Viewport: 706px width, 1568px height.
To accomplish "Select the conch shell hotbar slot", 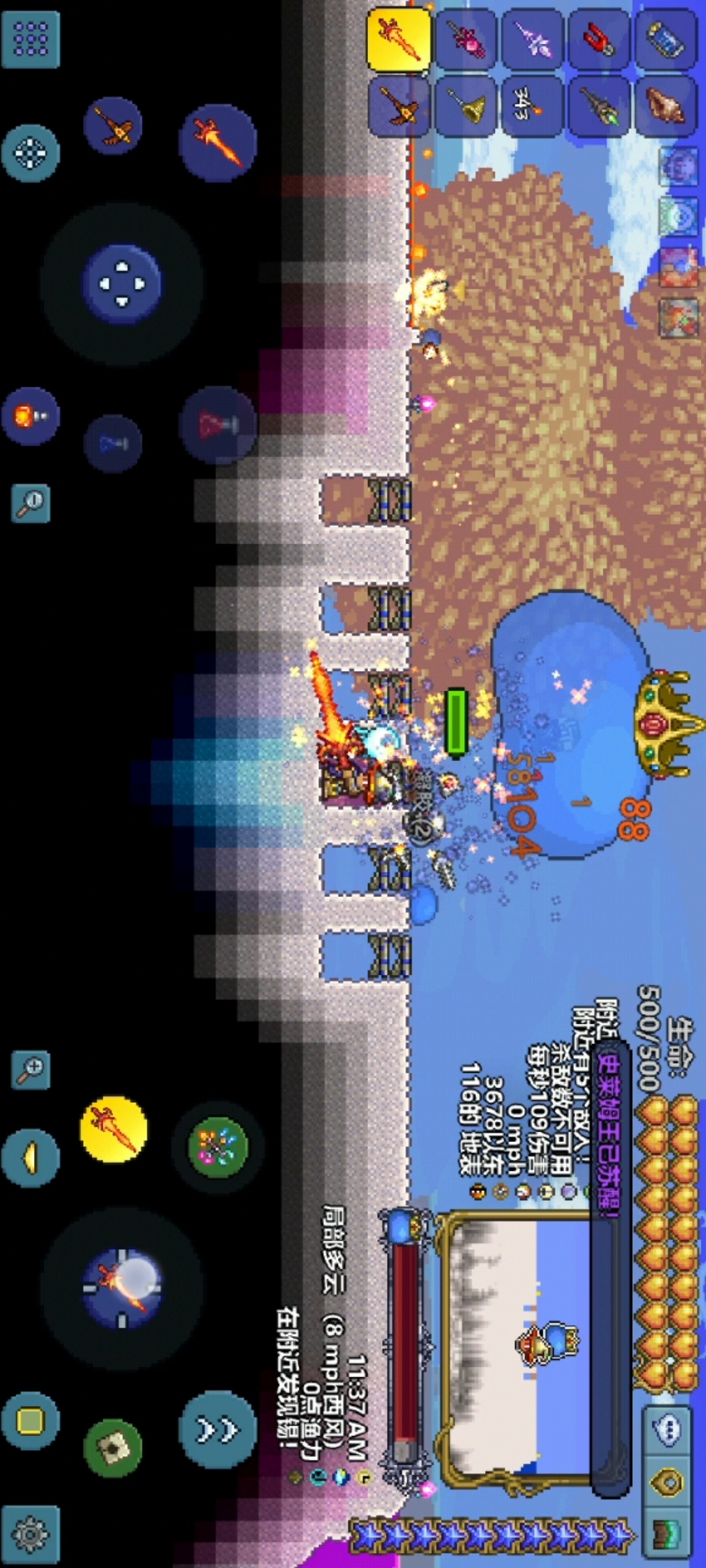I will (x=665, y=106).
